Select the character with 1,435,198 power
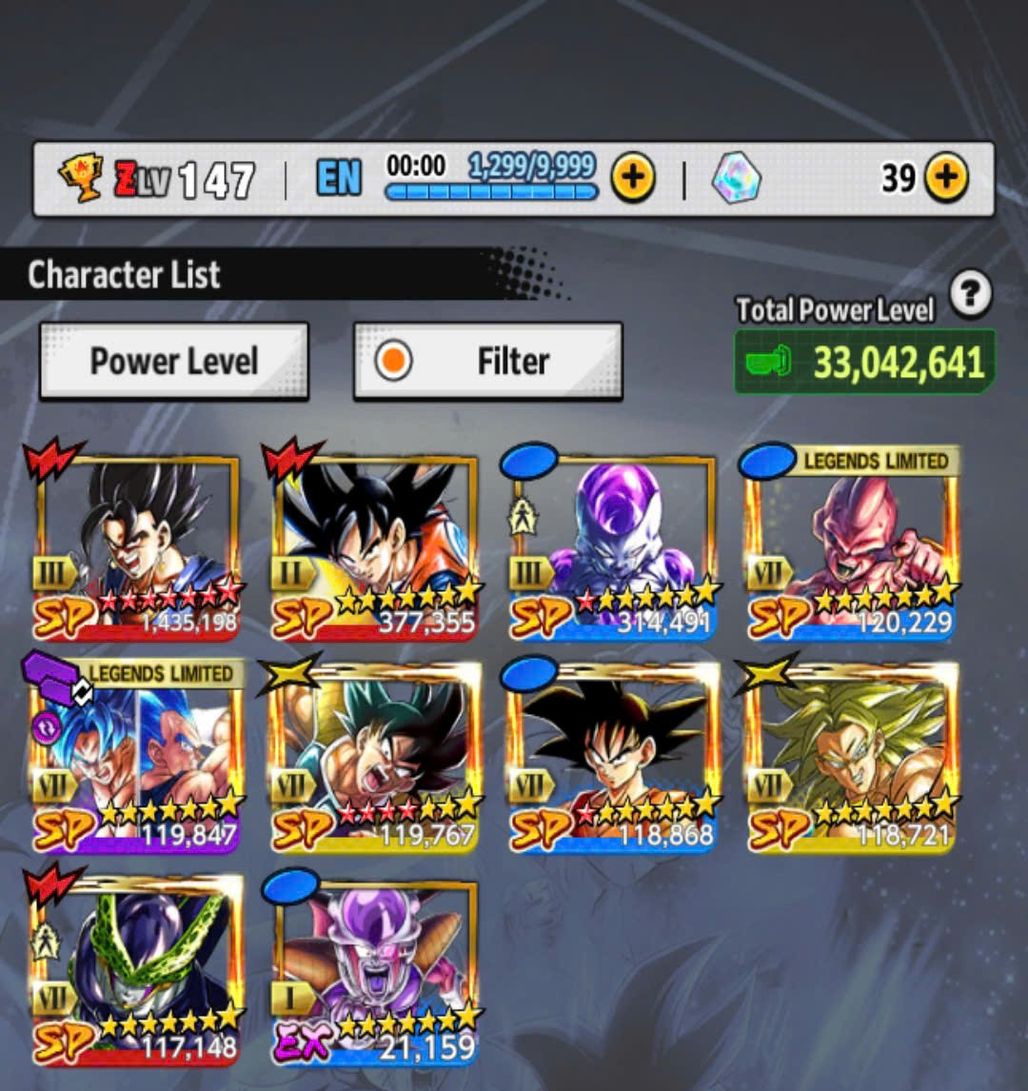This screenshot has width=1028, height=1091. [136, 546]
